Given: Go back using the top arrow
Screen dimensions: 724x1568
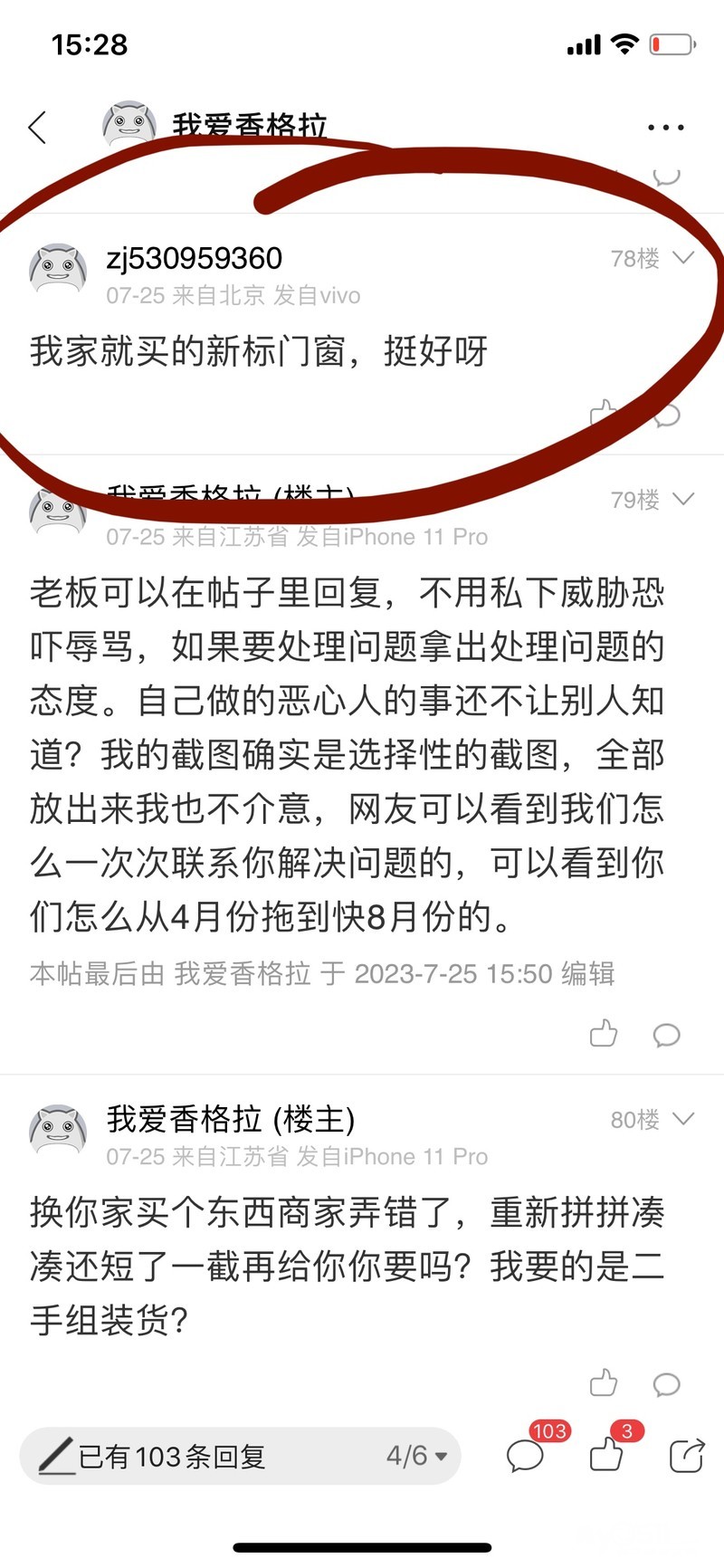Looking at the screenshot, I should click(38, 128).
